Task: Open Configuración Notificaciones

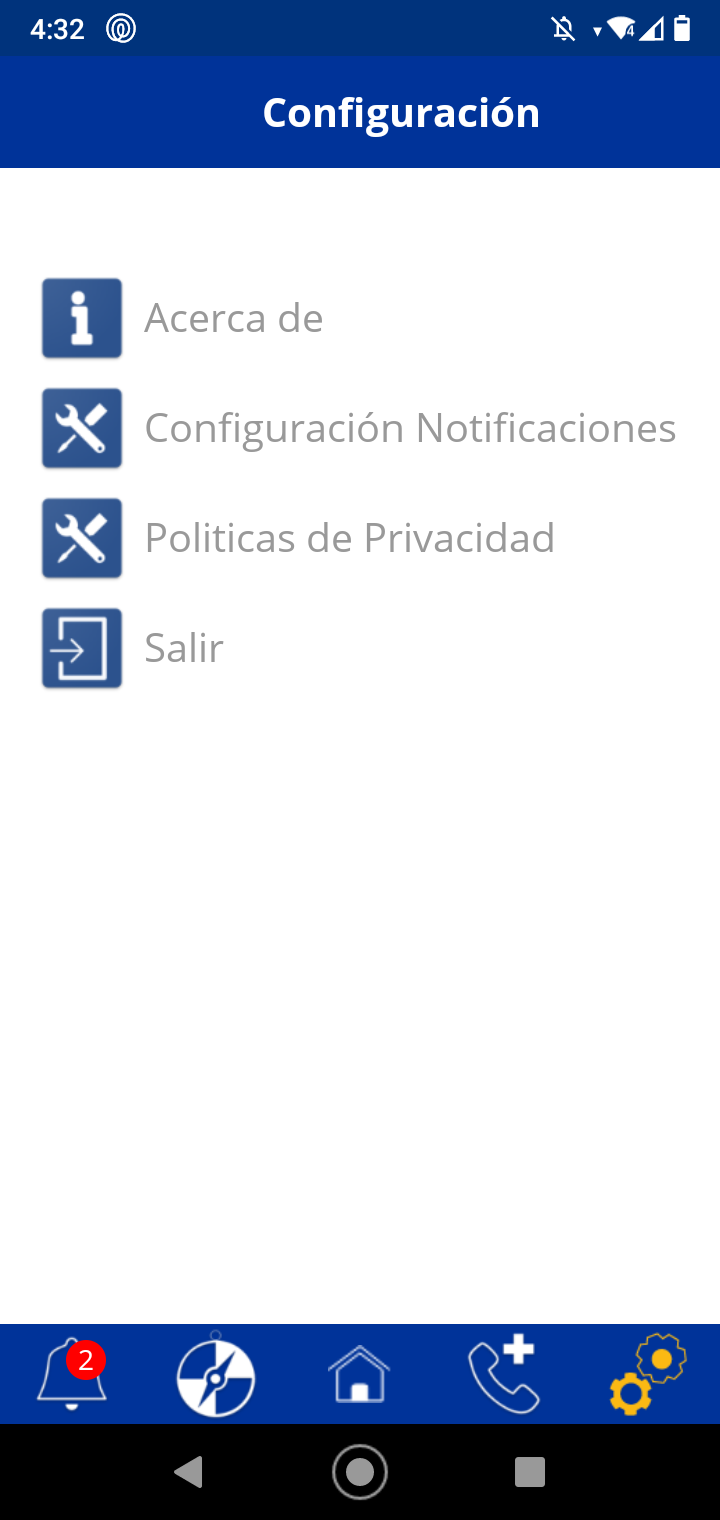Action: (360, 428)
